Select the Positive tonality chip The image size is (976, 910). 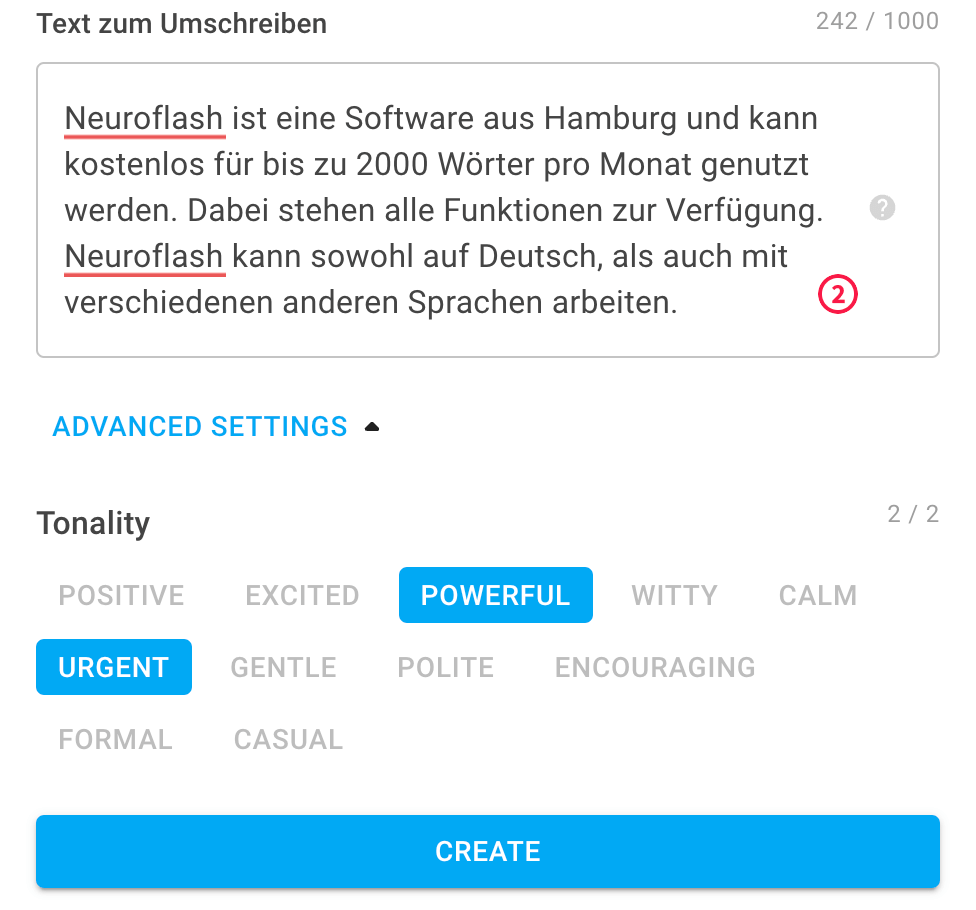click(121, 596)
